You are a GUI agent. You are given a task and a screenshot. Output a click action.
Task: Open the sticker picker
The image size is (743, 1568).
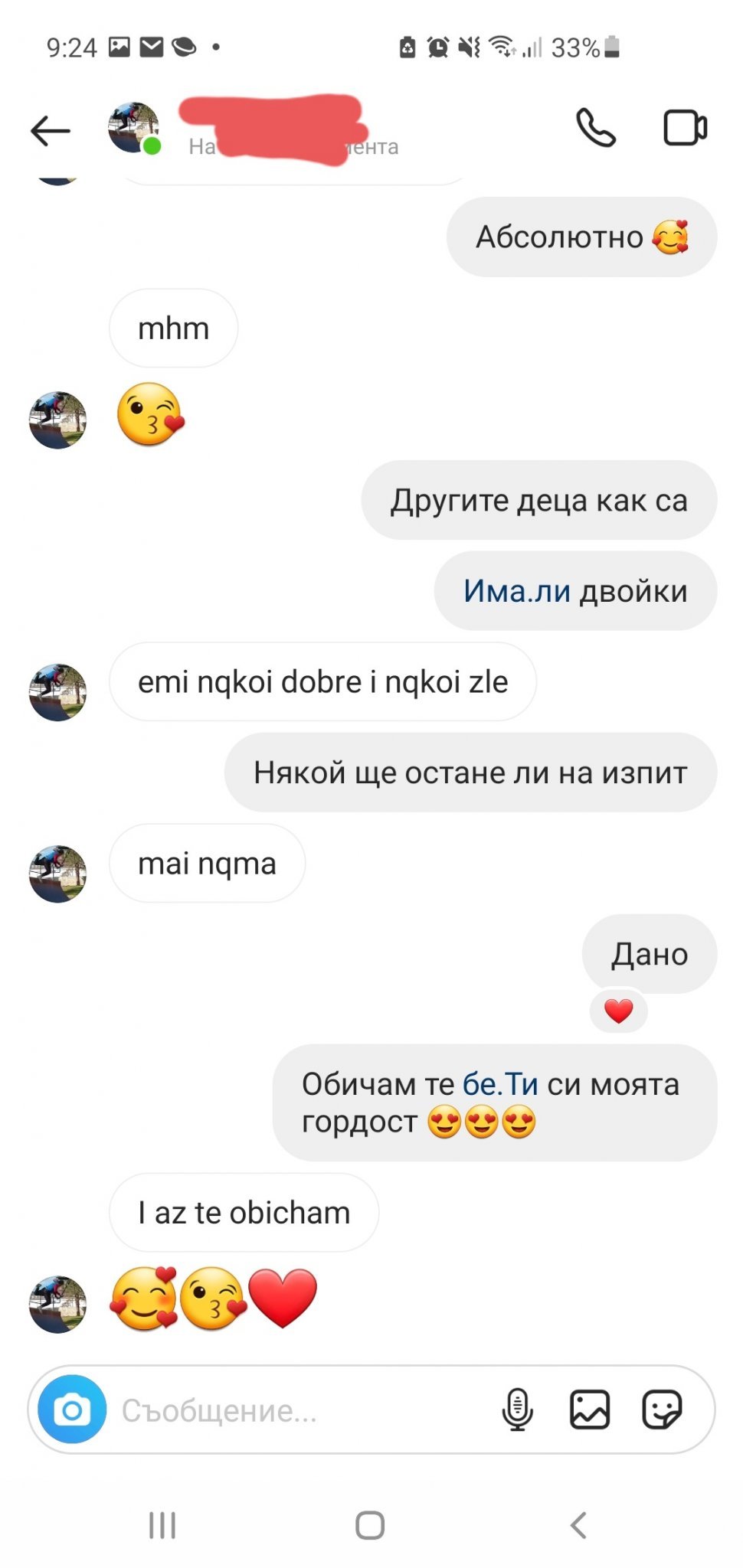[661, 1410]
